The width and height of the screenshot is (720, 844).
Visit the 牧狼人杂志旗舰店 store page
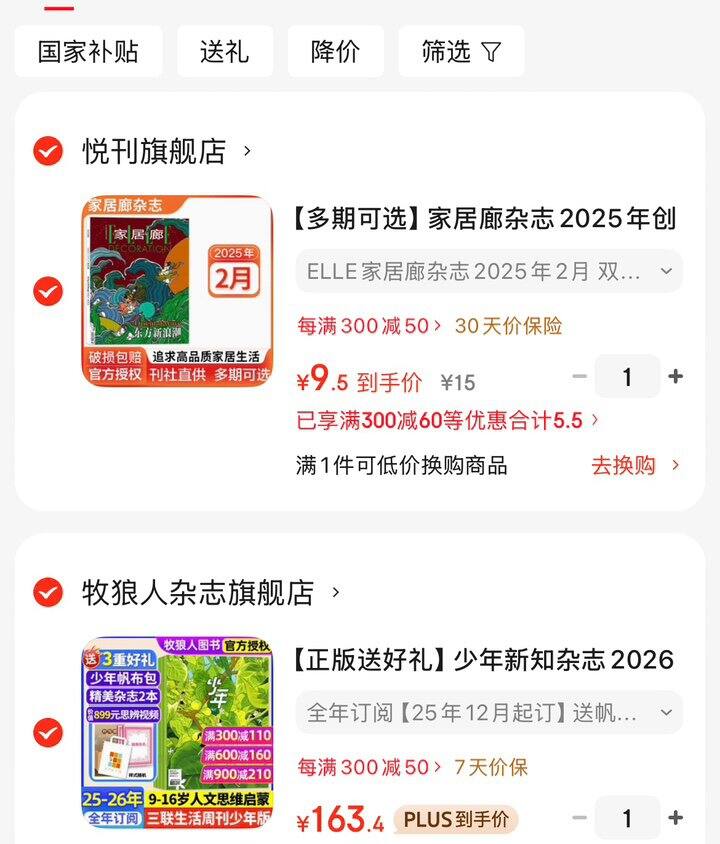point(210,593)
